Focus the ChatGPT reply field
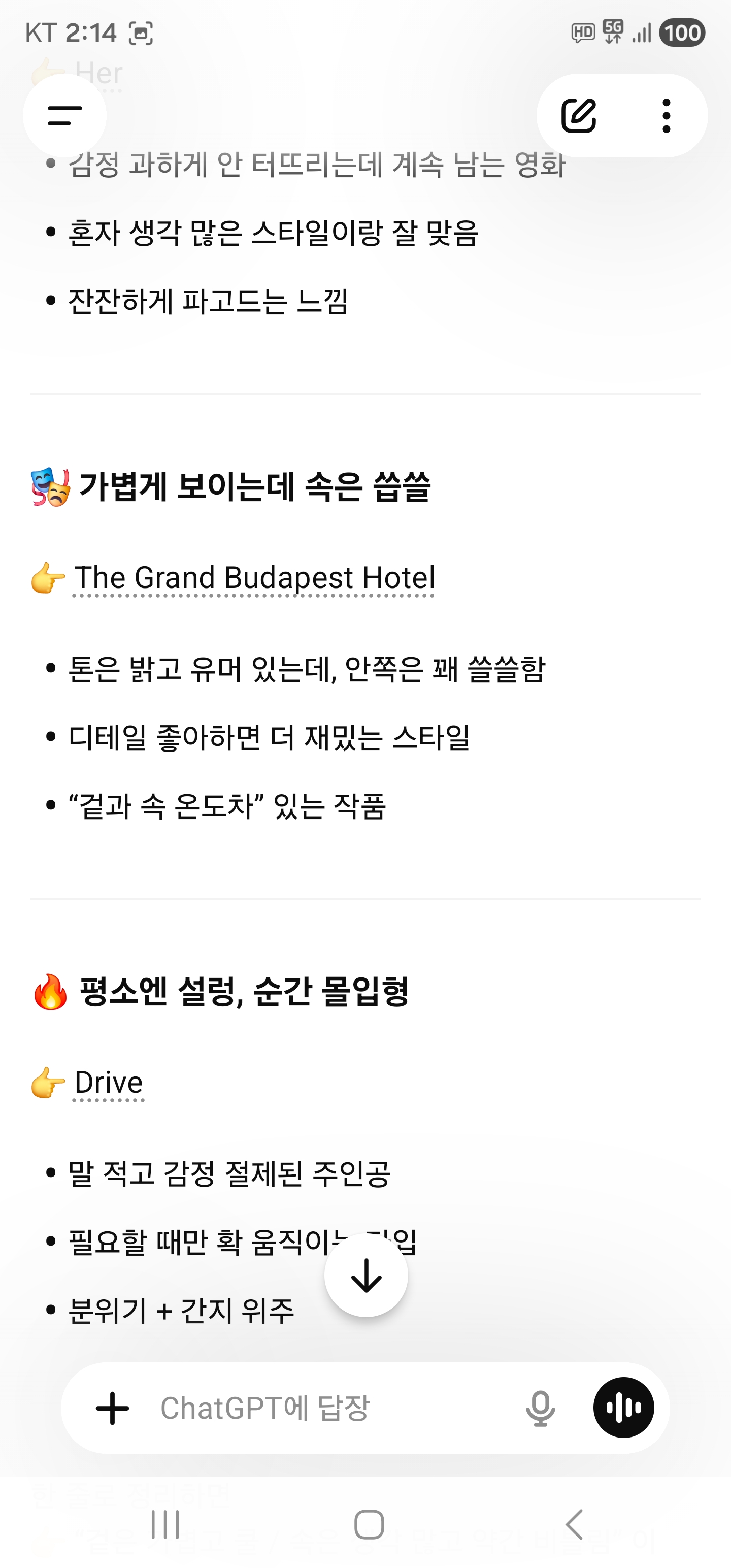The image size is (731, 1568). [x=328, y=1408]
